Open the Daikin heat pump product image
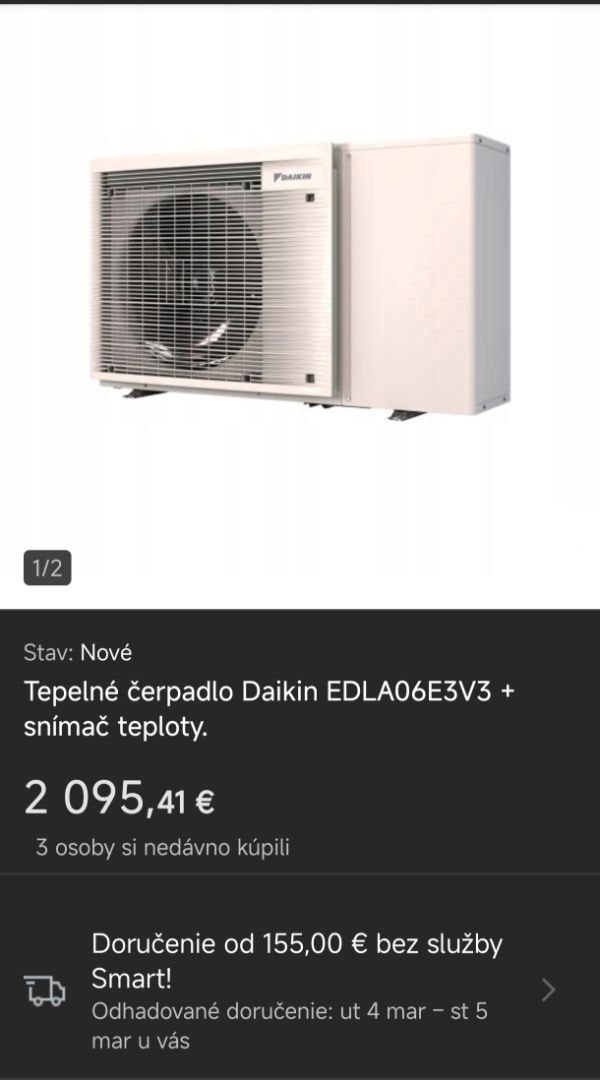This screenshot has height=1080, width=600. click(300, 278)
